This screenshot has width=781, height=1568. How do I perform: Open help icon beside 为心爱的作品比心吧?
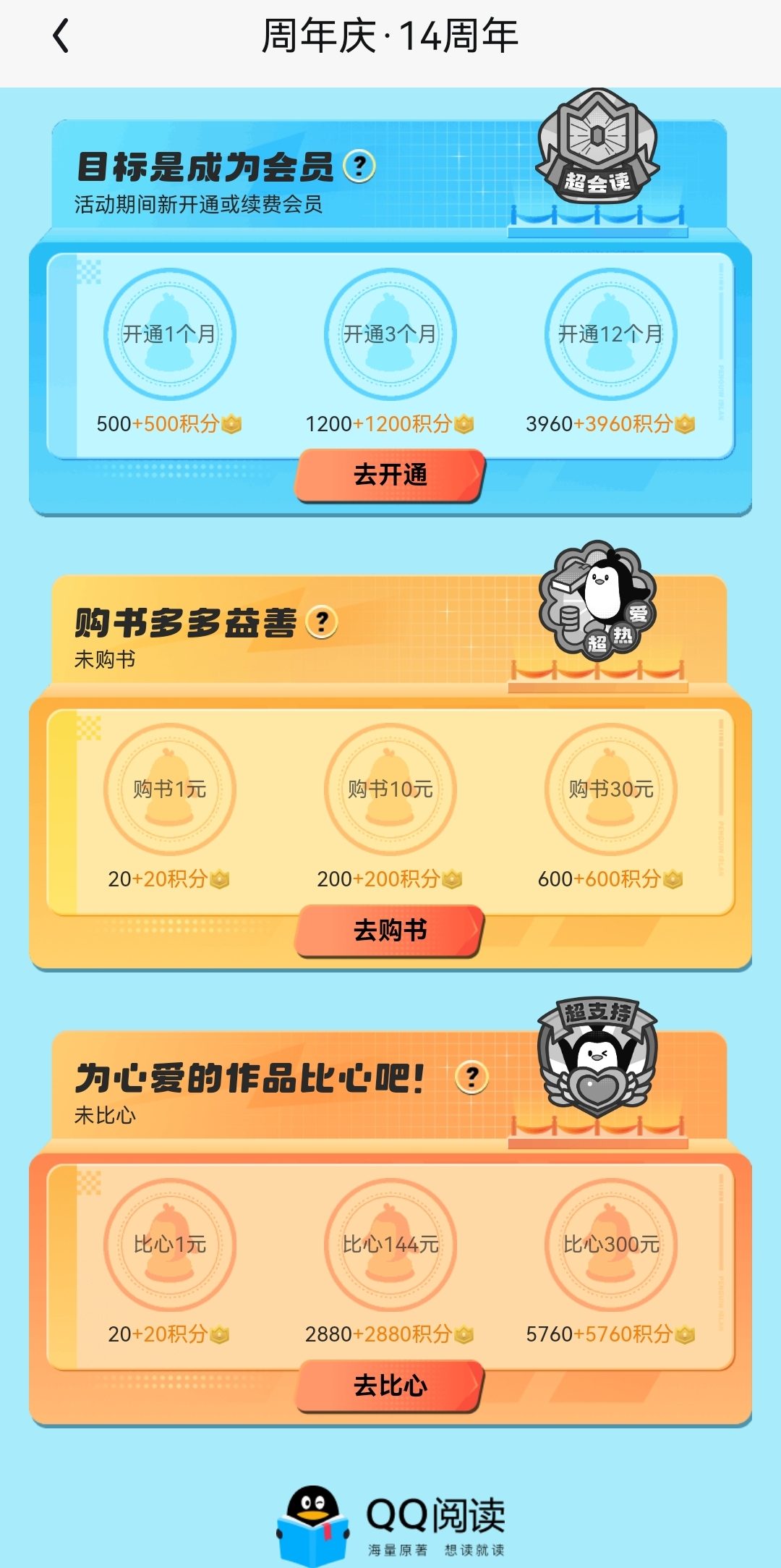pyautogui.click(x=471, y=1077)
